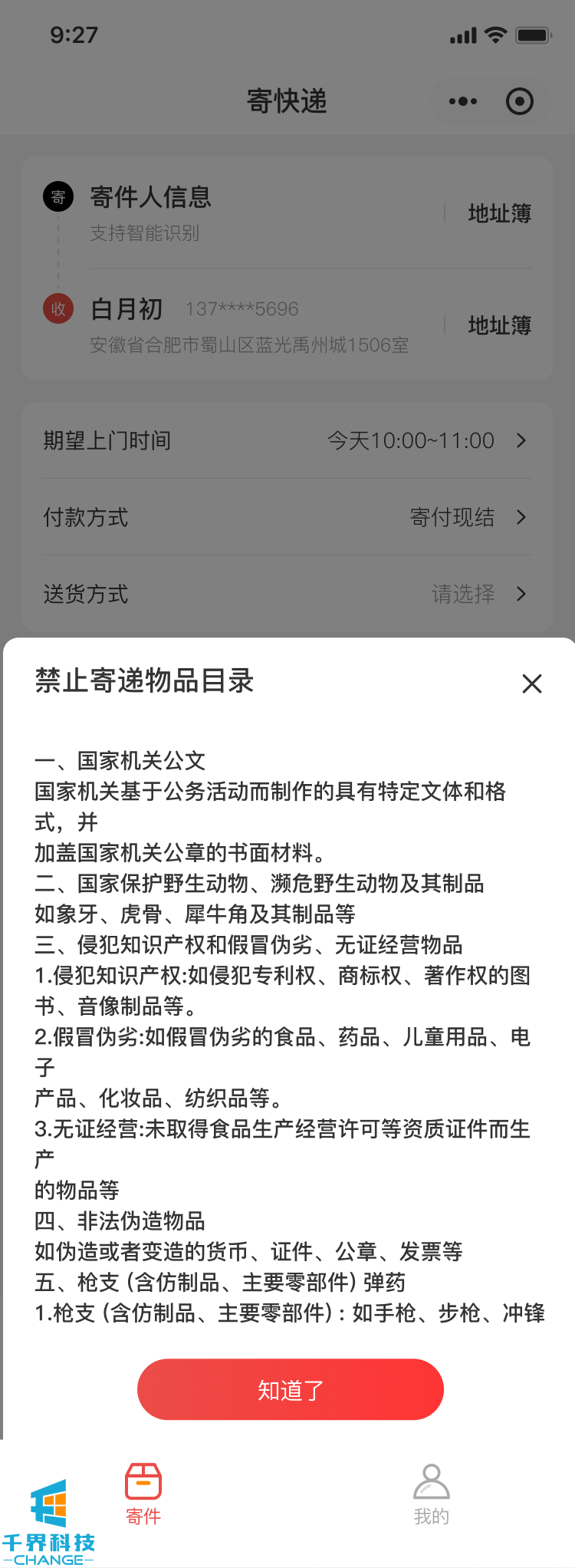Close the prohibited items dialog

click(532, 684)
